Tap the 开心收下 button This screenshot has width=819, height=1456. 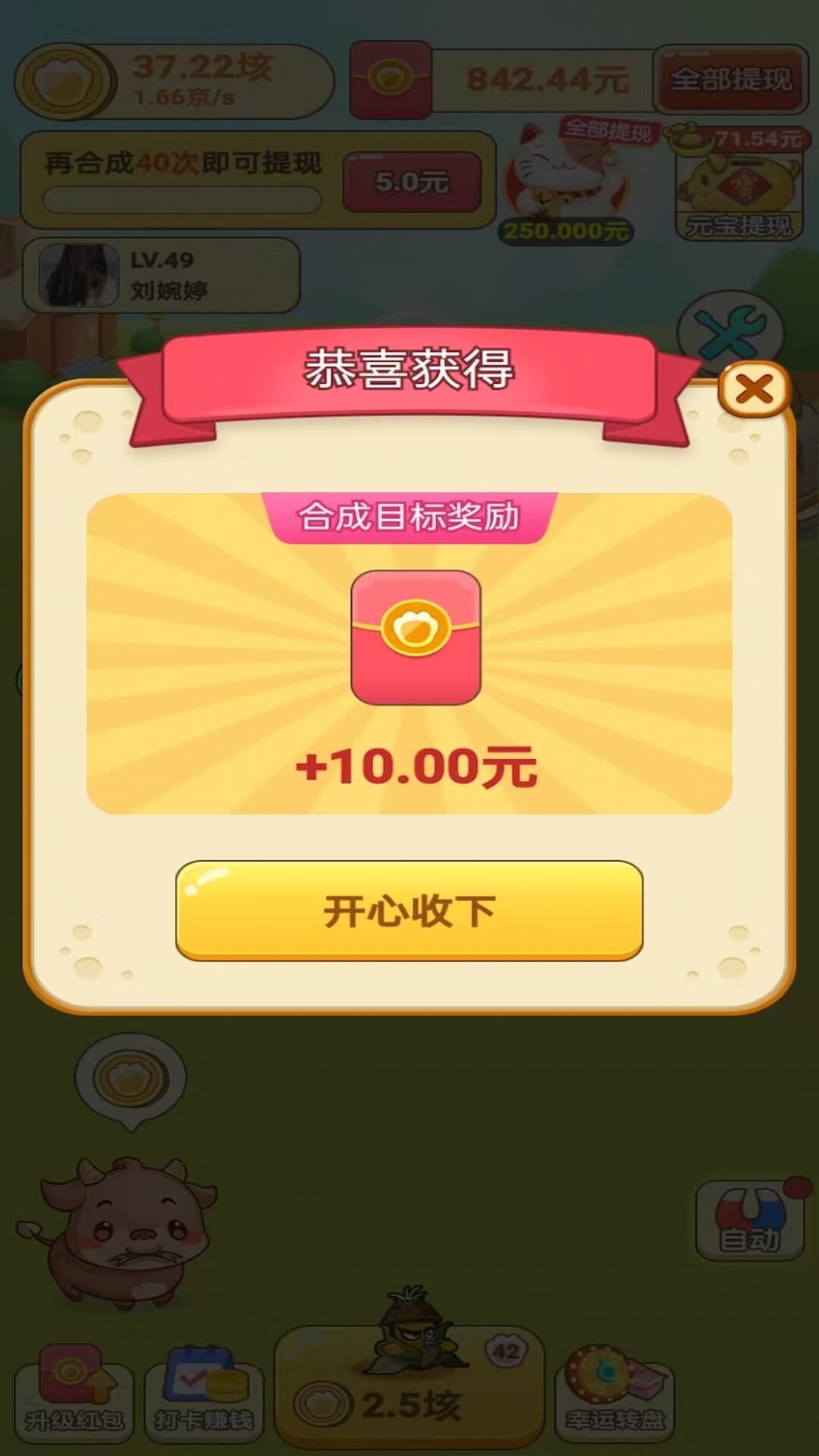(x=409, y=910)
